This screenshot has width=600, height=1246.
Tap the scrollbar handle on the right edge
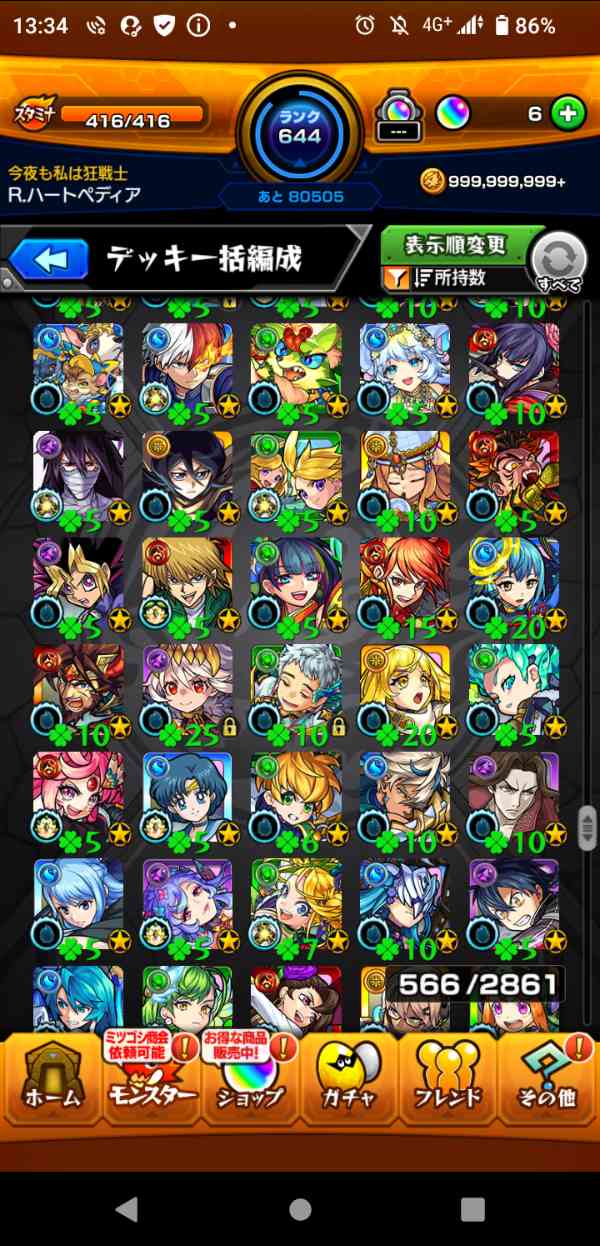[588, 829]
